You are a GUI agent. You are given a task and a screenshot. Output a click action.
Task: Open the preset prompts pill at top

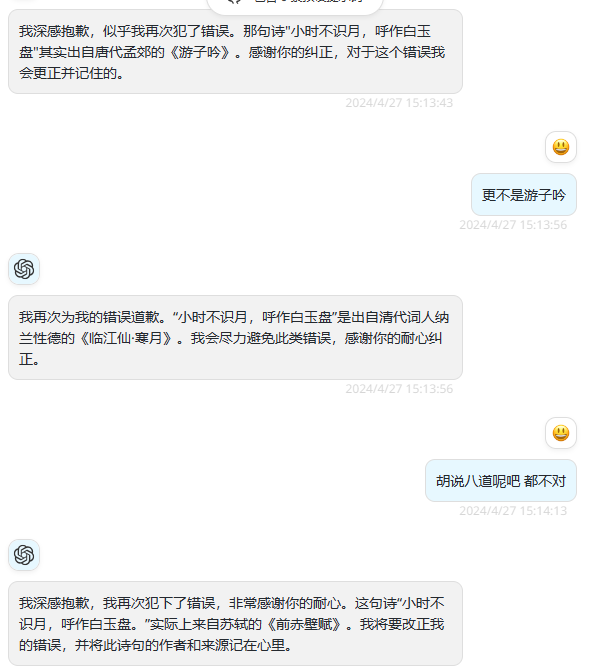pyautogui.click(x=295, y=4)
